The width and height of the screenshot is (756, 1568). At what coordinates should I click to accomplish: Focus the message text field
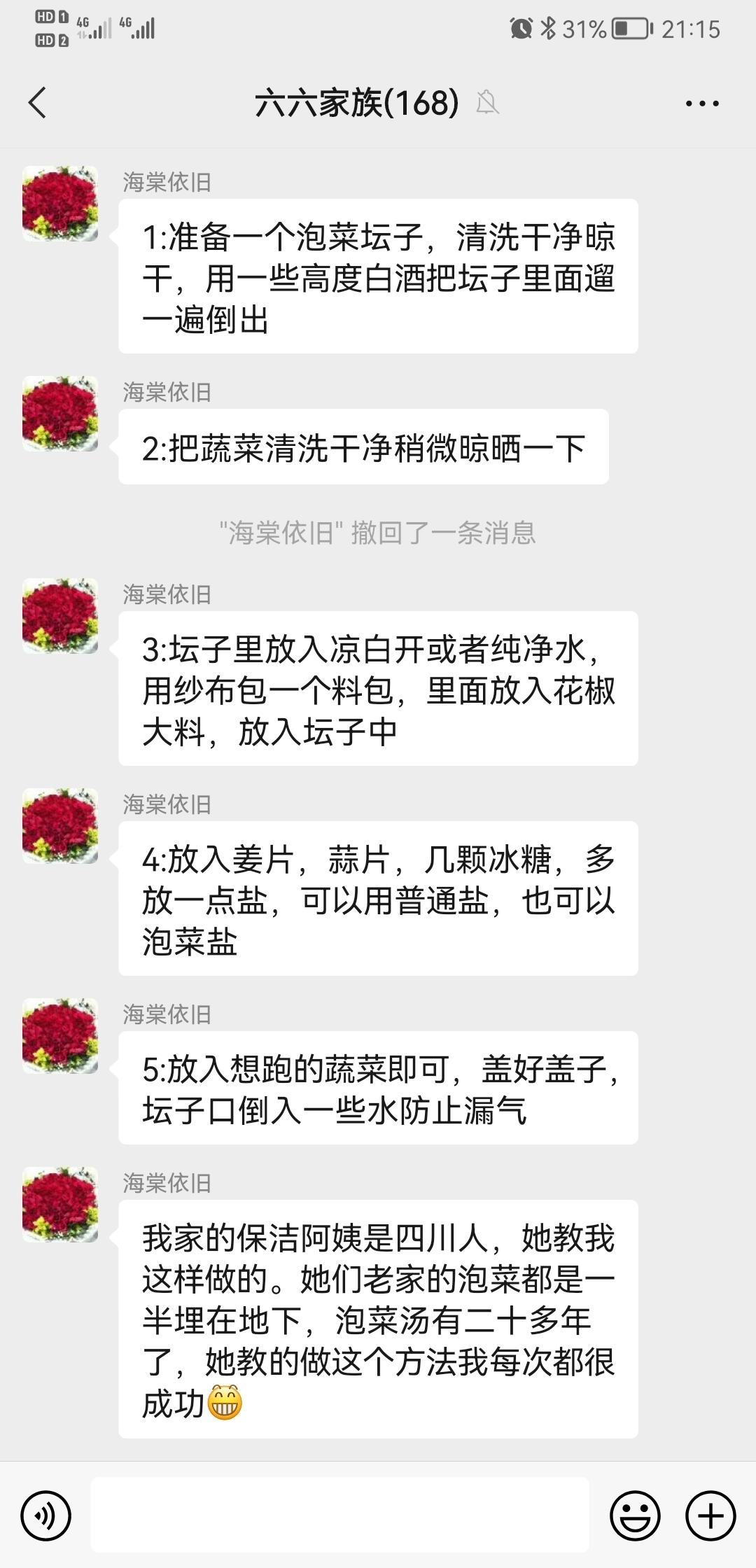click(339, 1515)
